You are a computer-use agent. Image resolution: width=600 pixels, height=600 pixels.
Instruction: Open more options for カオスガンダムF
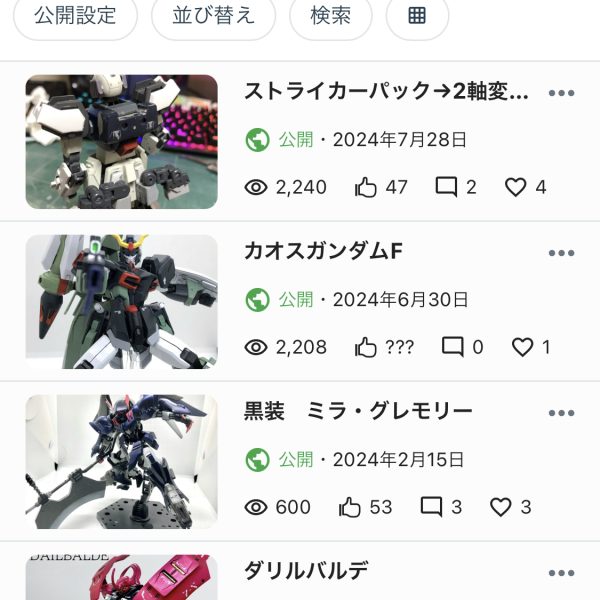[x=562, y=253]
